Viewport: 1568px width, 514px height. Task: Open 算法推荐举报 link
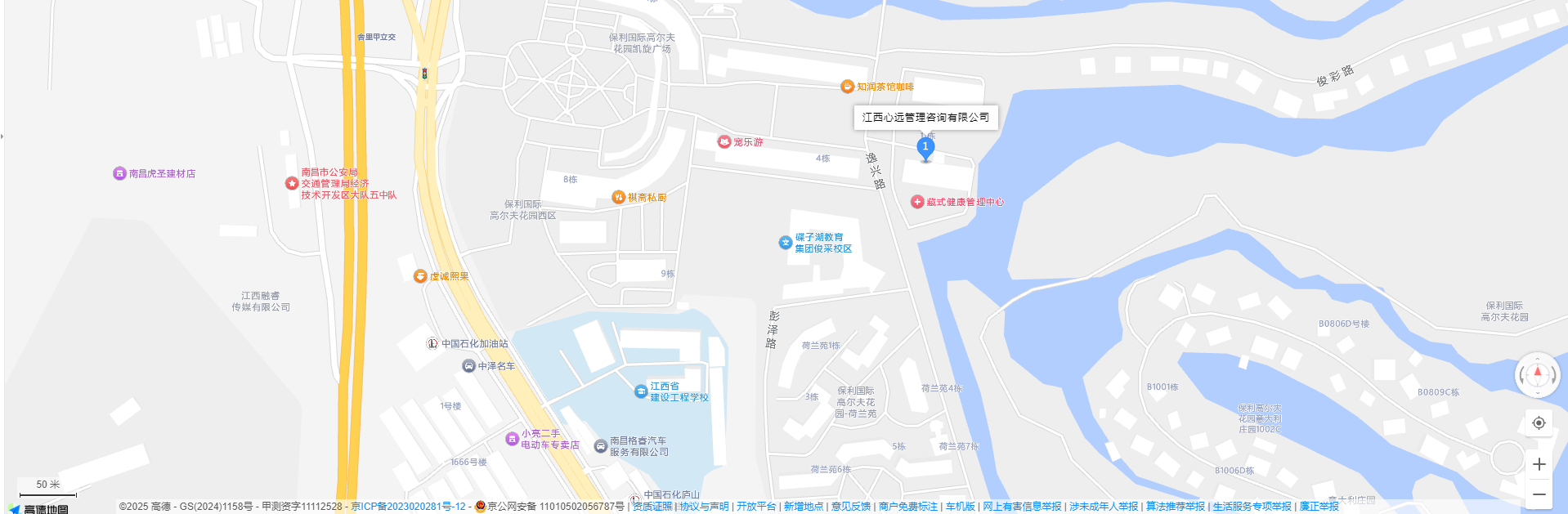(1175, 507)
